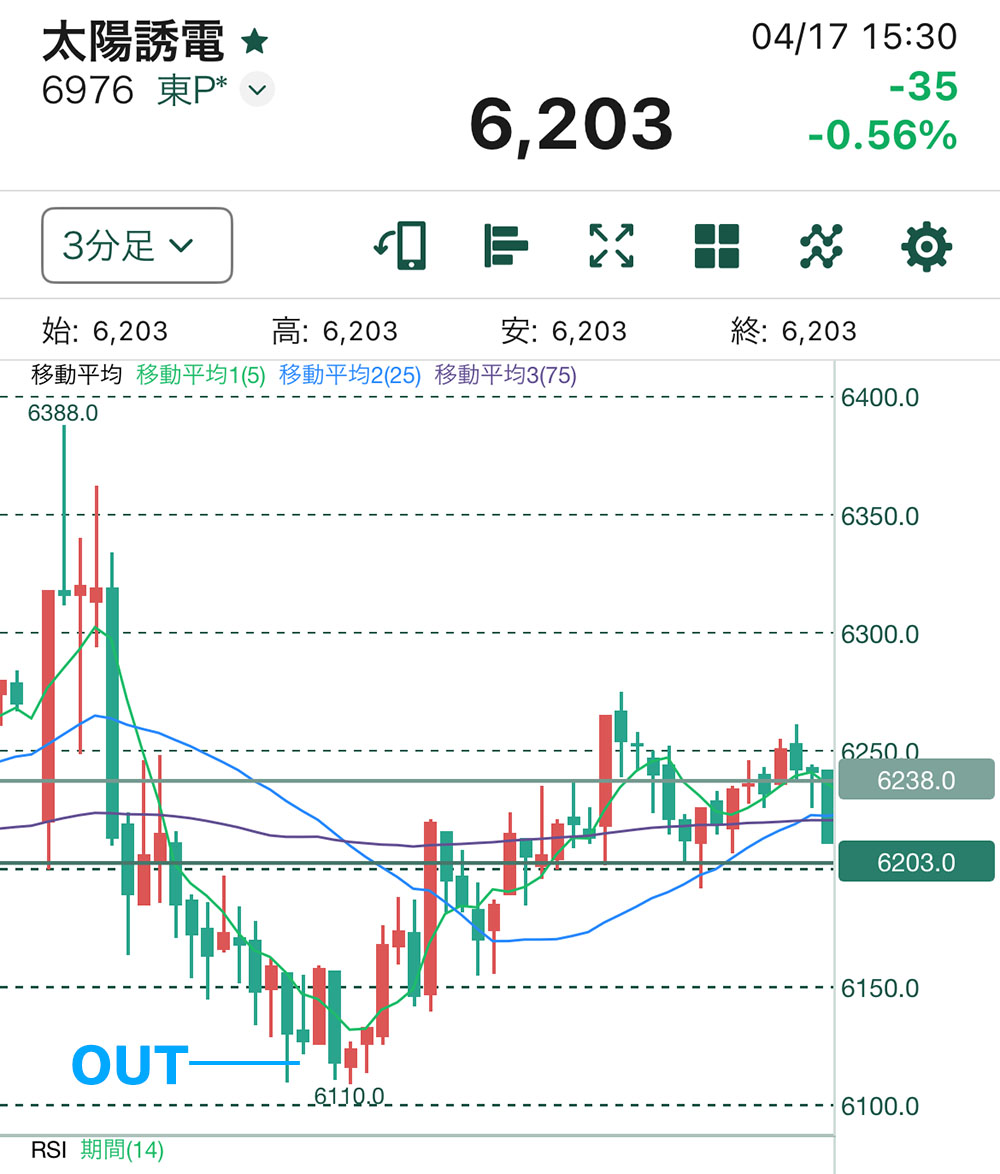The image size is (1000, 1174).
Task: Open the 3分足 timeframe dropdown
Action: pyautogui.click(x=137, y=245)
